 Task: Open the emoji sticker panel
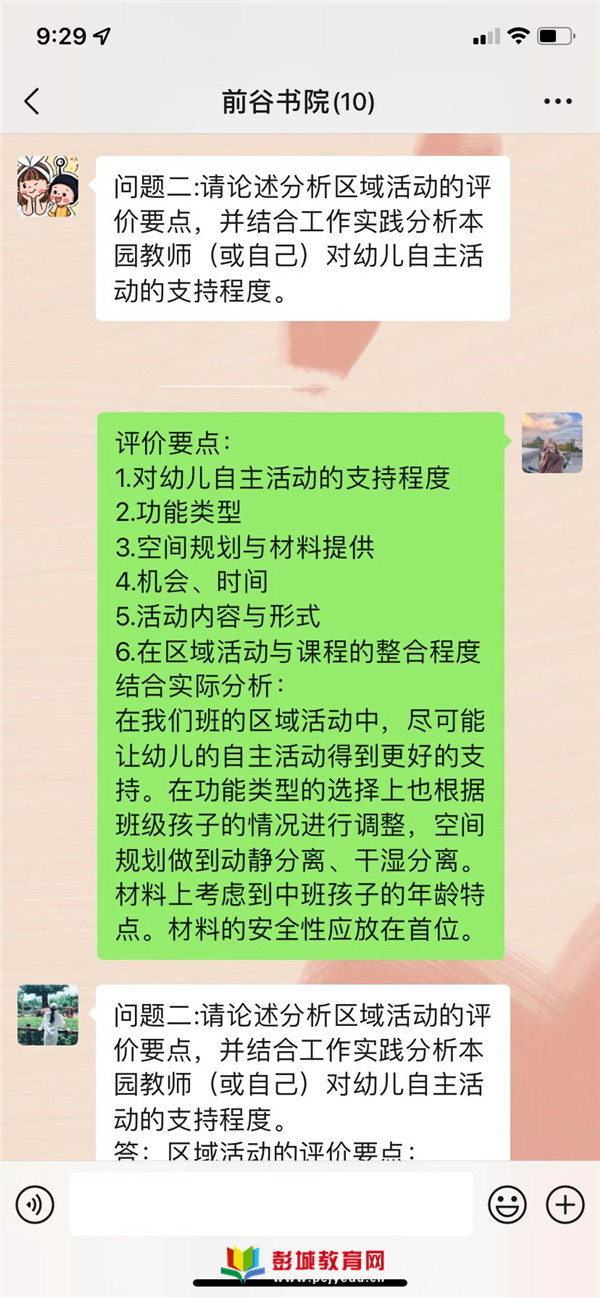pos(507,1204)
